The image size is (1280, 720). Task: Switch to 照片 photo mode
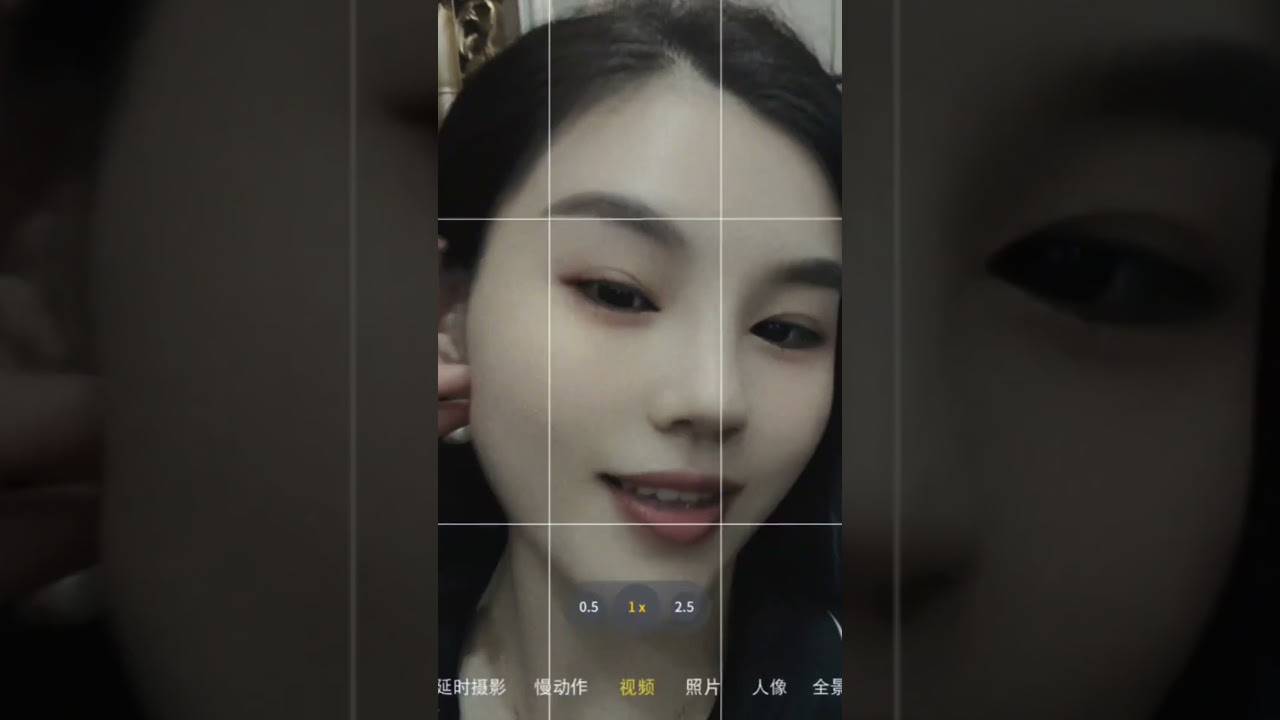pos(702,687)
